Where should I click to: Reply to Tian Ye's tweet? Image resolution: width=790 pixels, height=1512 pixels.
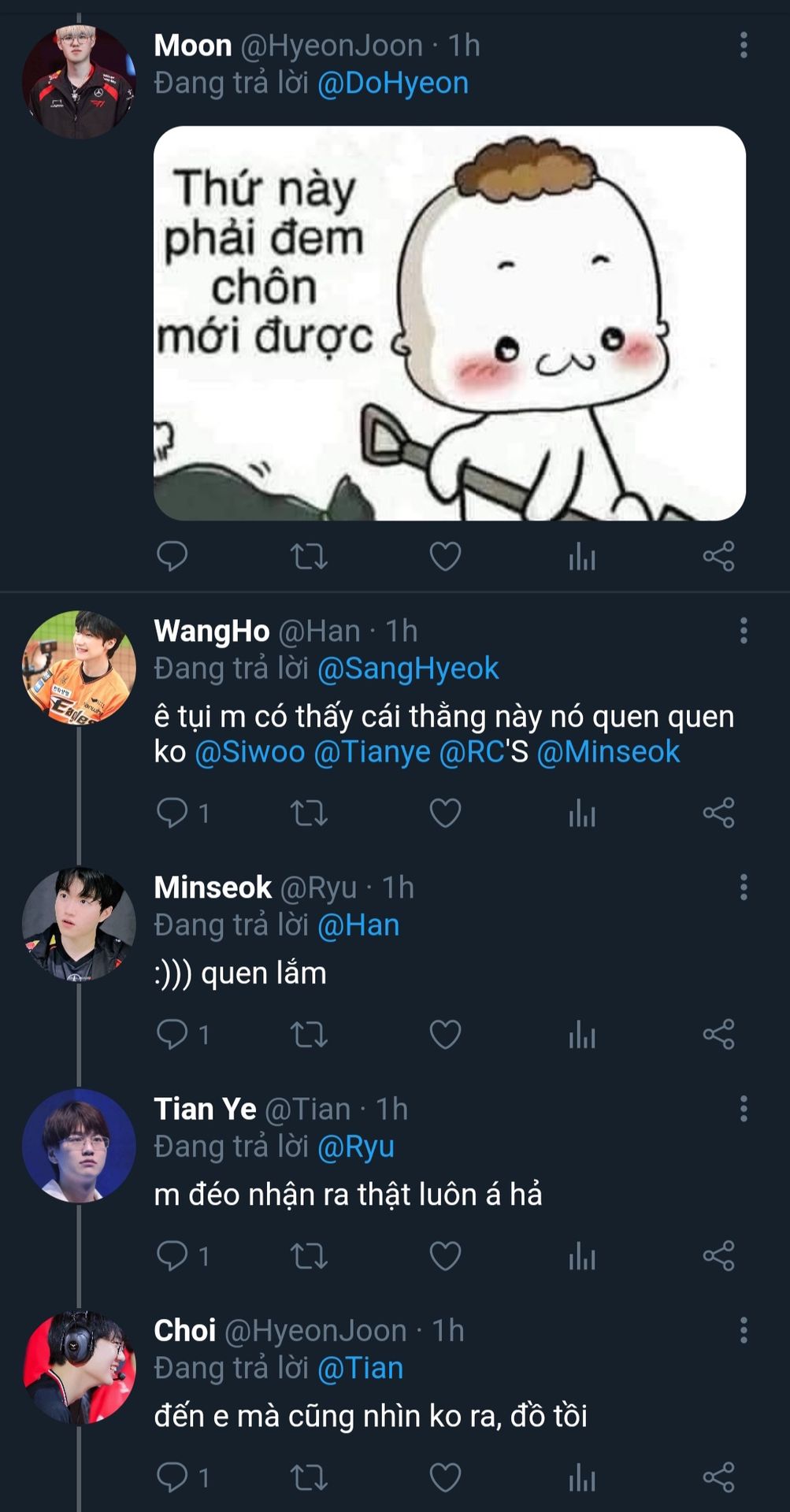point(172,1255)
